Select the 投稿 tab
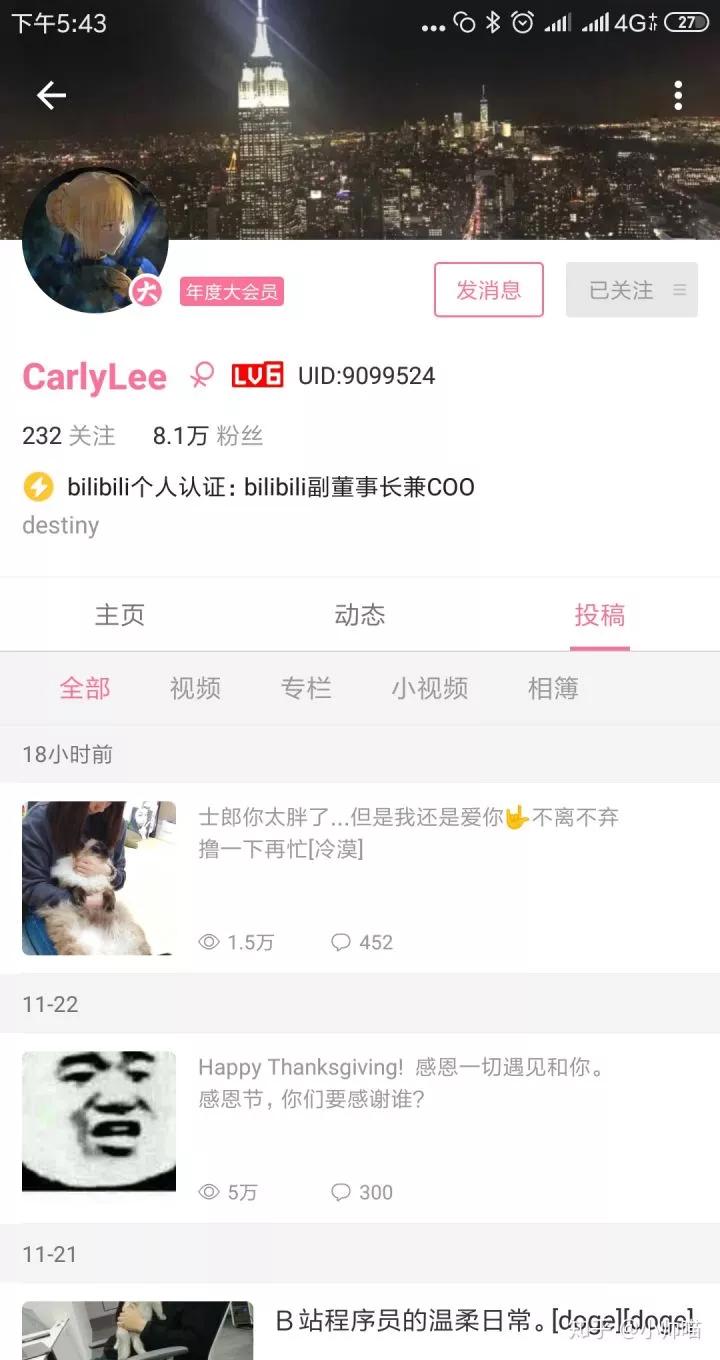720x1360 pixels. pos(600,615)
